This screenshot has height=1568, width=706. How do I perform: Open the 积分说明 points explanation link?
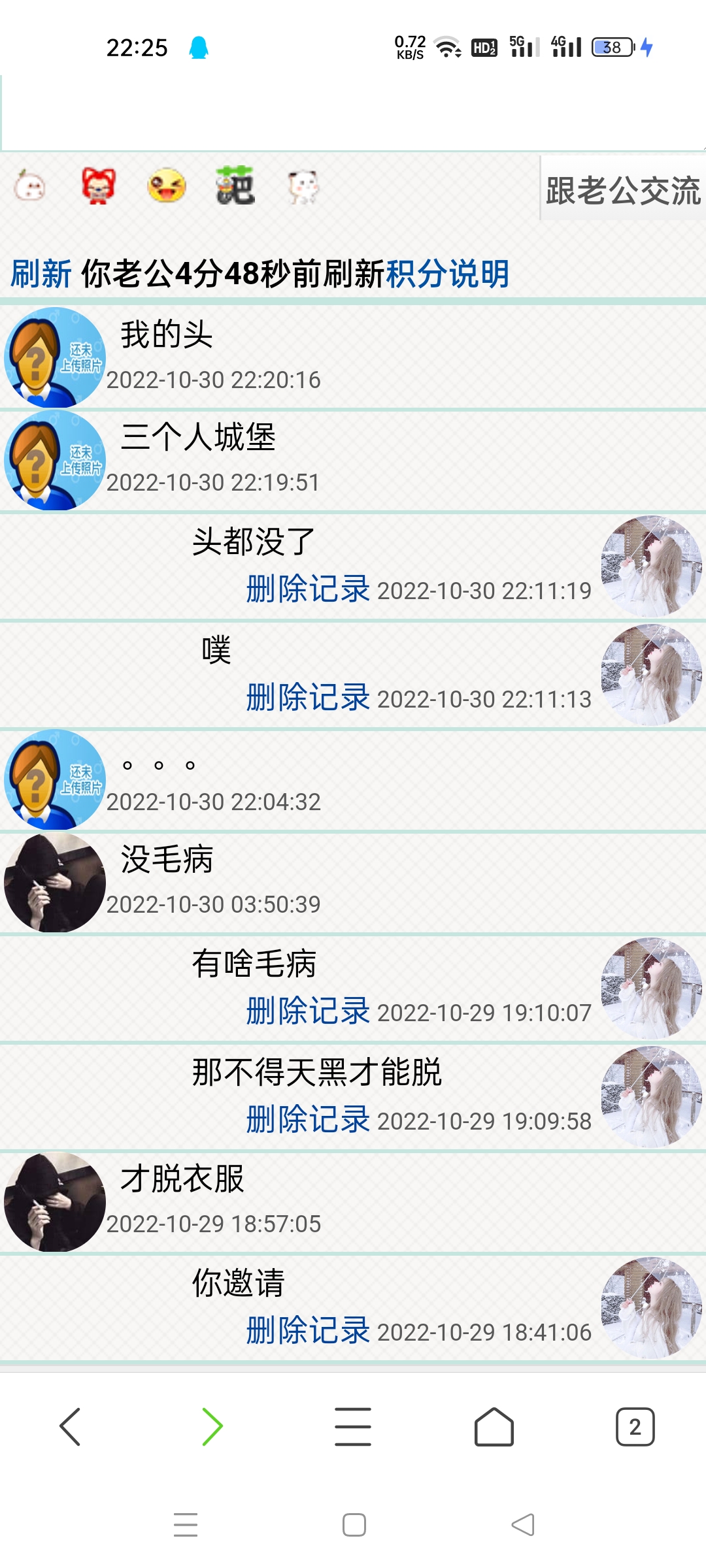[448, 275]
